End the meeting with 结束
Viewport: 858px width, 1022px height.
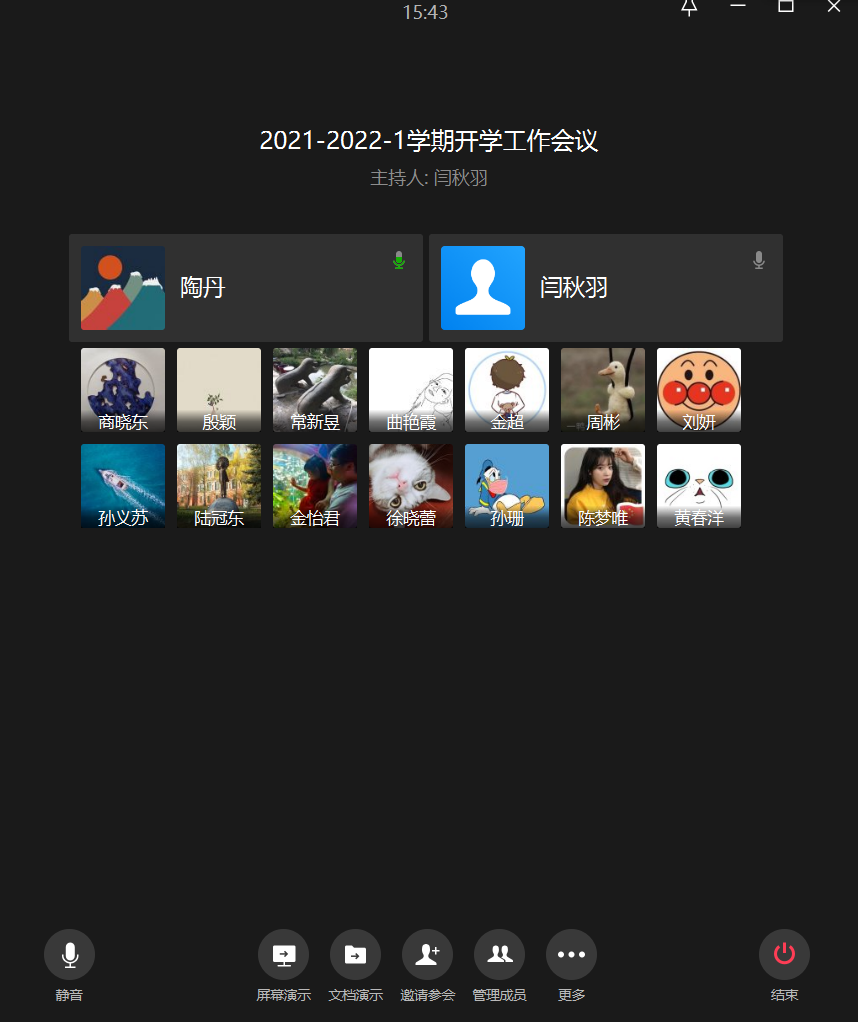(784, 955)
